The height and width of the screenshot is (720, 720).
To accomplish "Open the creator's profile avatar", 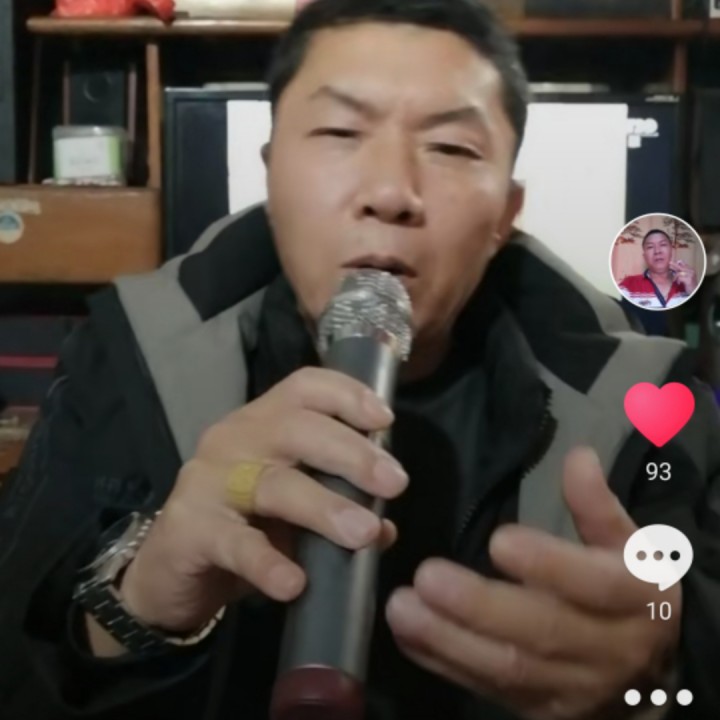I will pos(657,262).
